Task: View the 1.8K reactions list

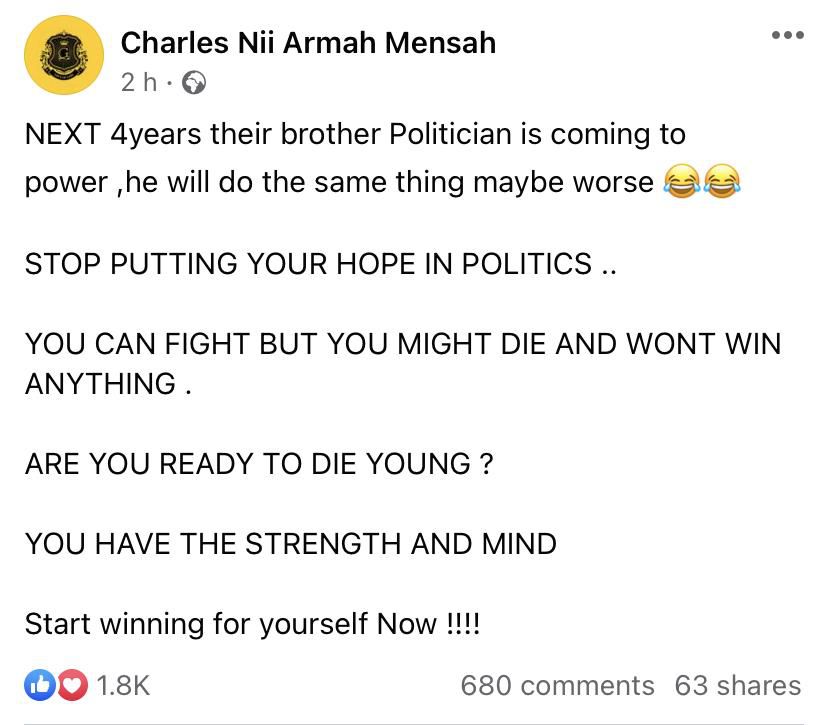Action: tap(88, 685)
